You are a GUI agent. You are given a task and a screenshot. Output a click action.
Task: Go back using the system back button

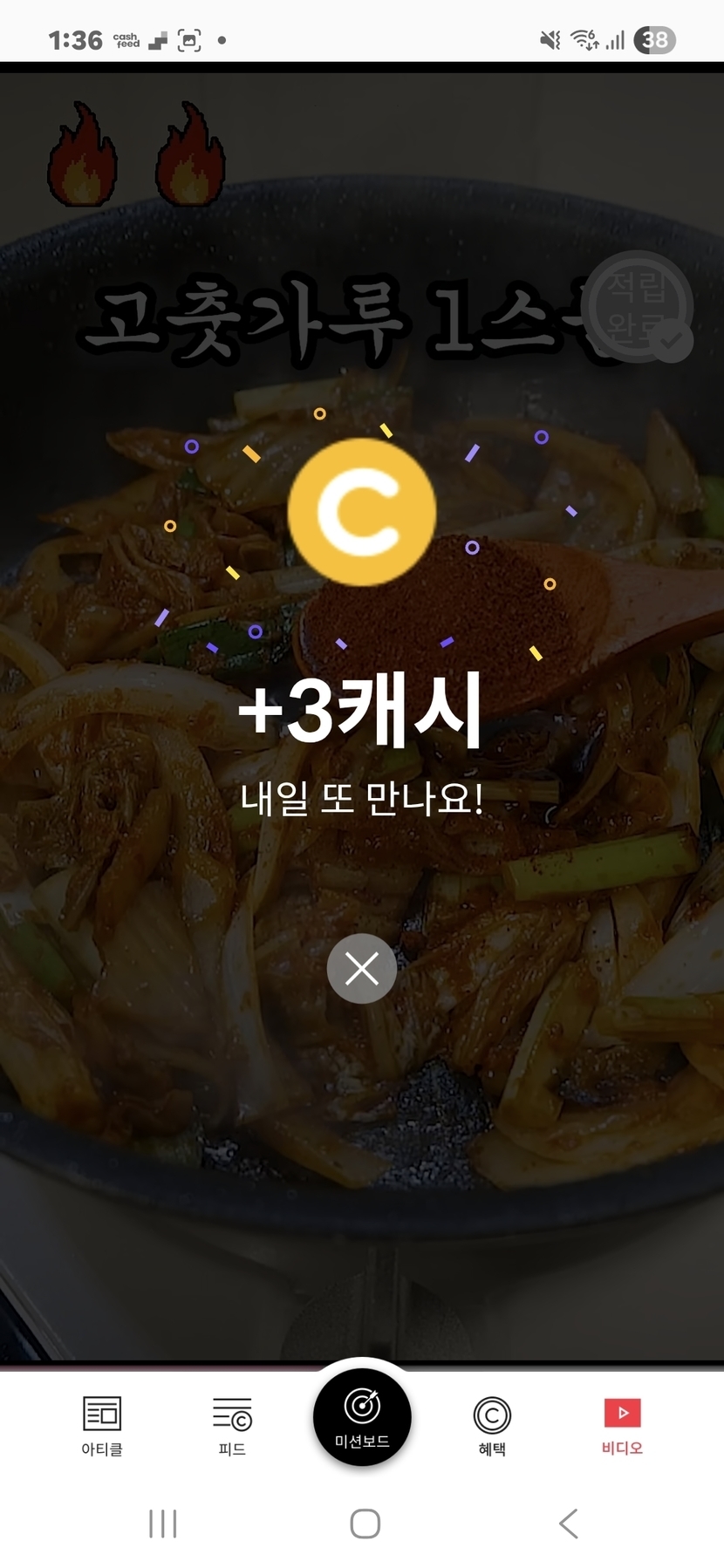[568, 1524]
